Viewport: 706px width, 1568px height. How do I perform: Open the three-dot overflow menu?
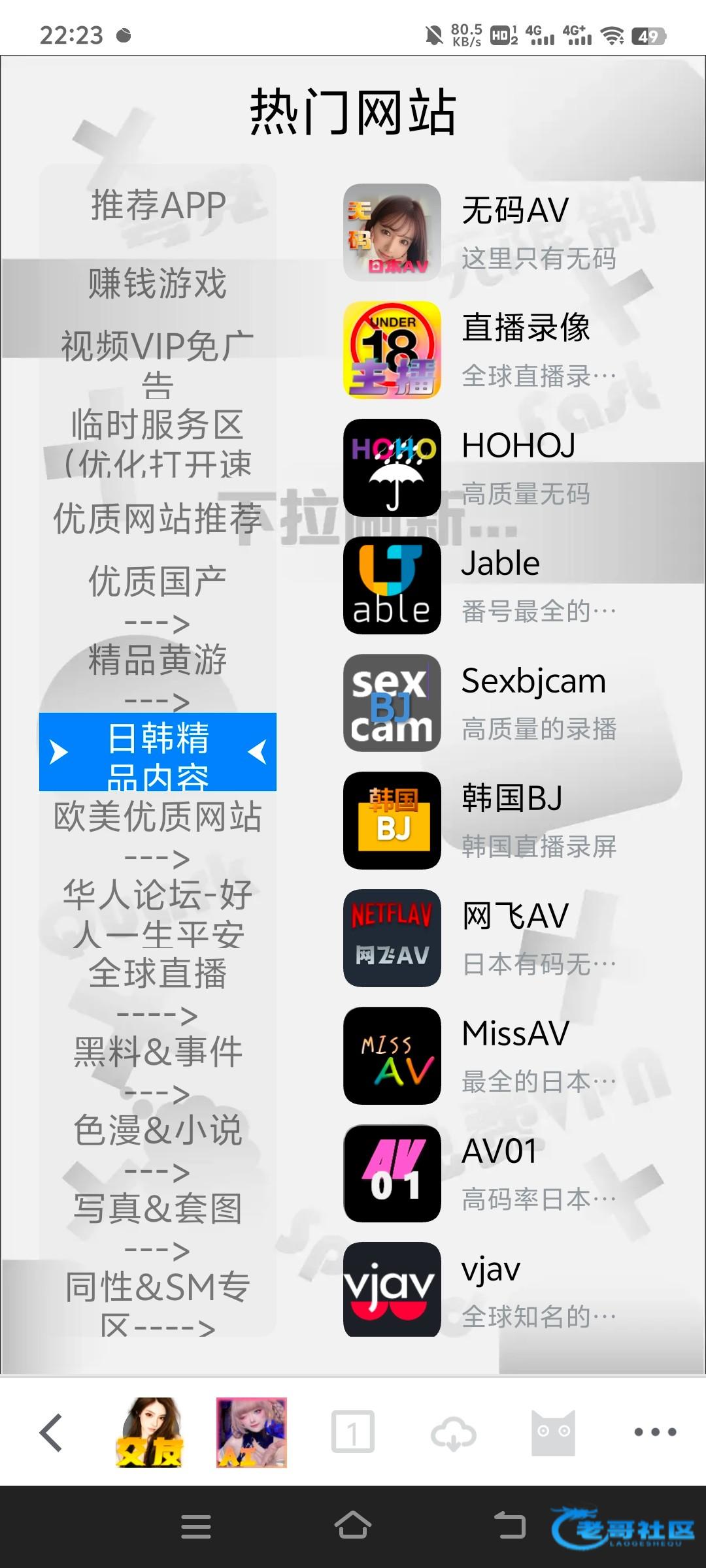click(654, 1433)
